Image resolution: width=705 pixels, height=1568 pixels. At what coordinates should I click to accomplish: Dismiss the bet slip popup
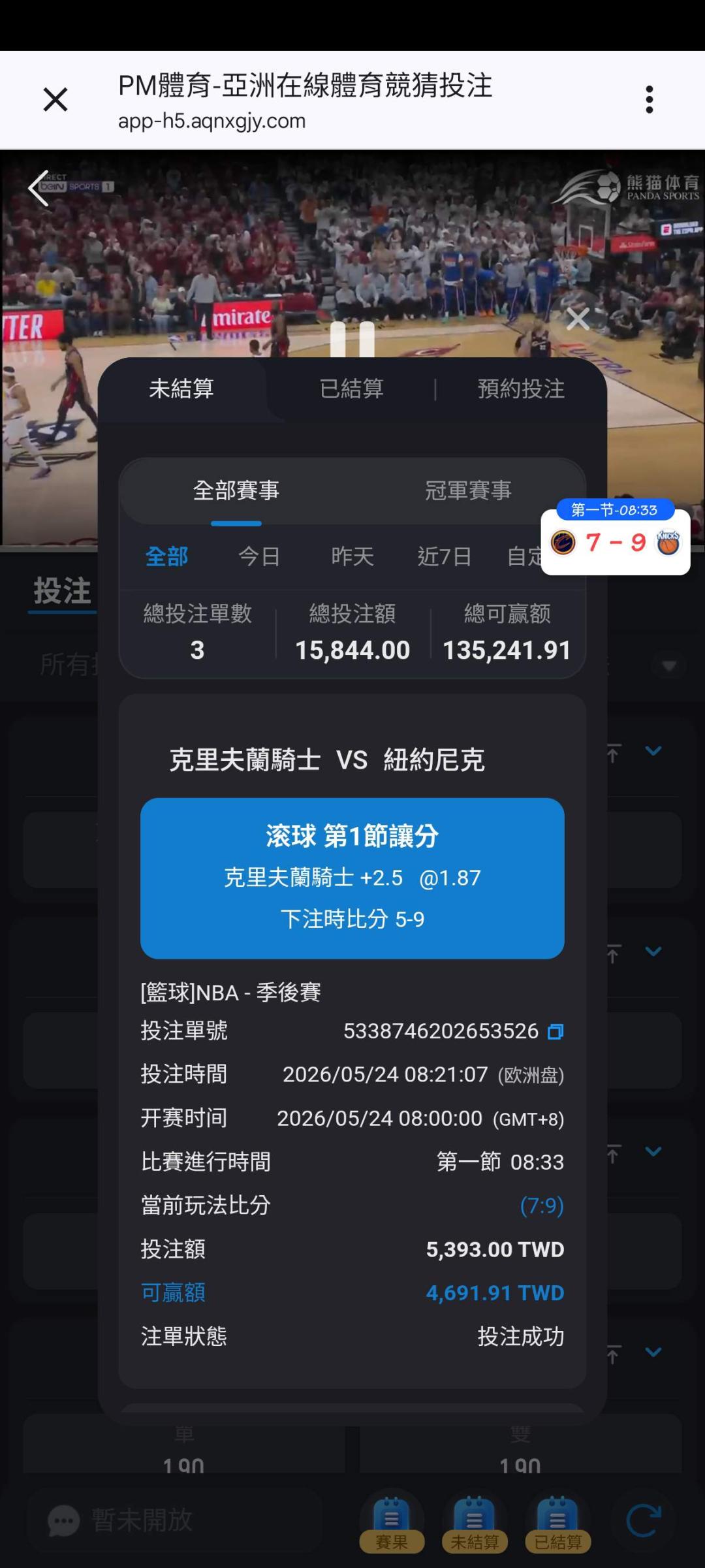pos(578,319)
